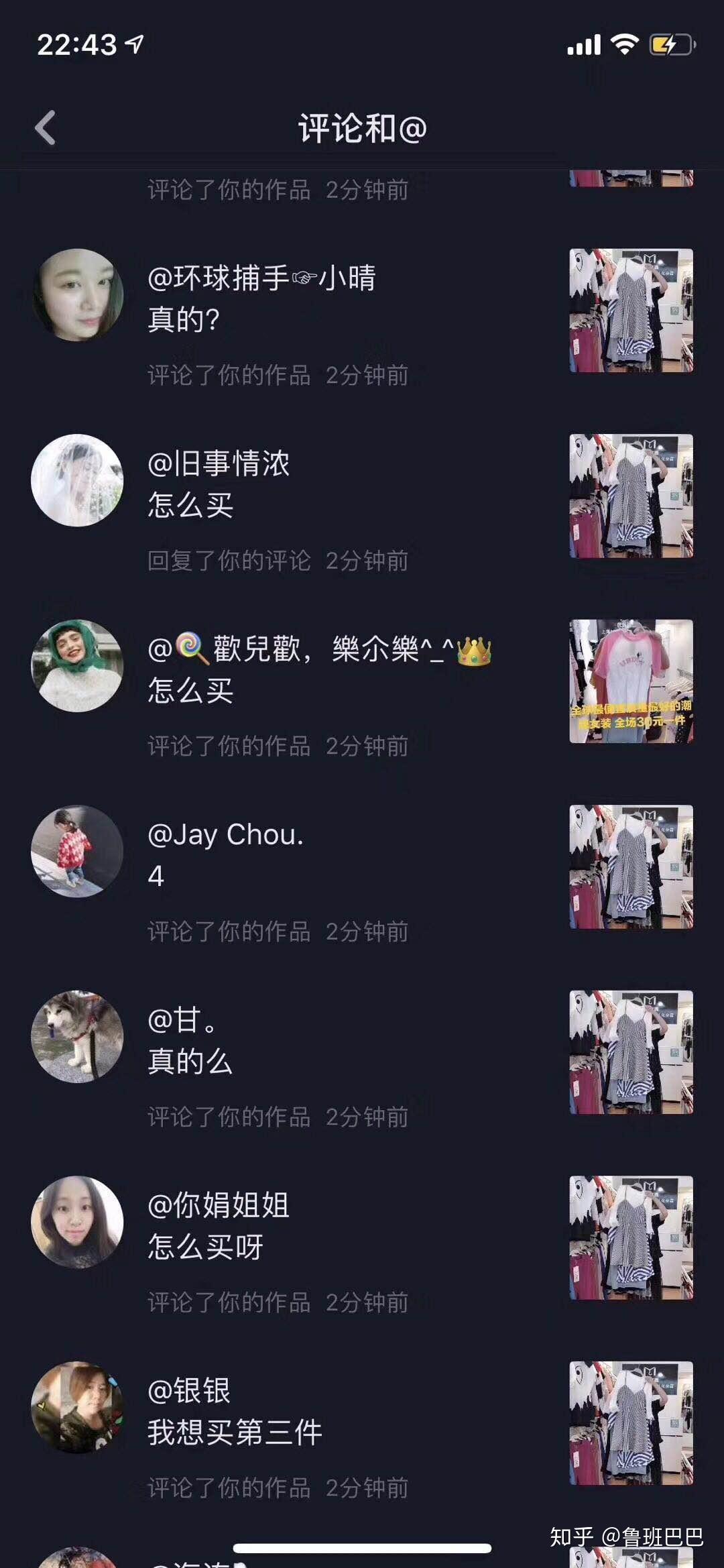
Task: Open video thumbnail beside 环球捕手小晴's comment
Action: point(631,311)
